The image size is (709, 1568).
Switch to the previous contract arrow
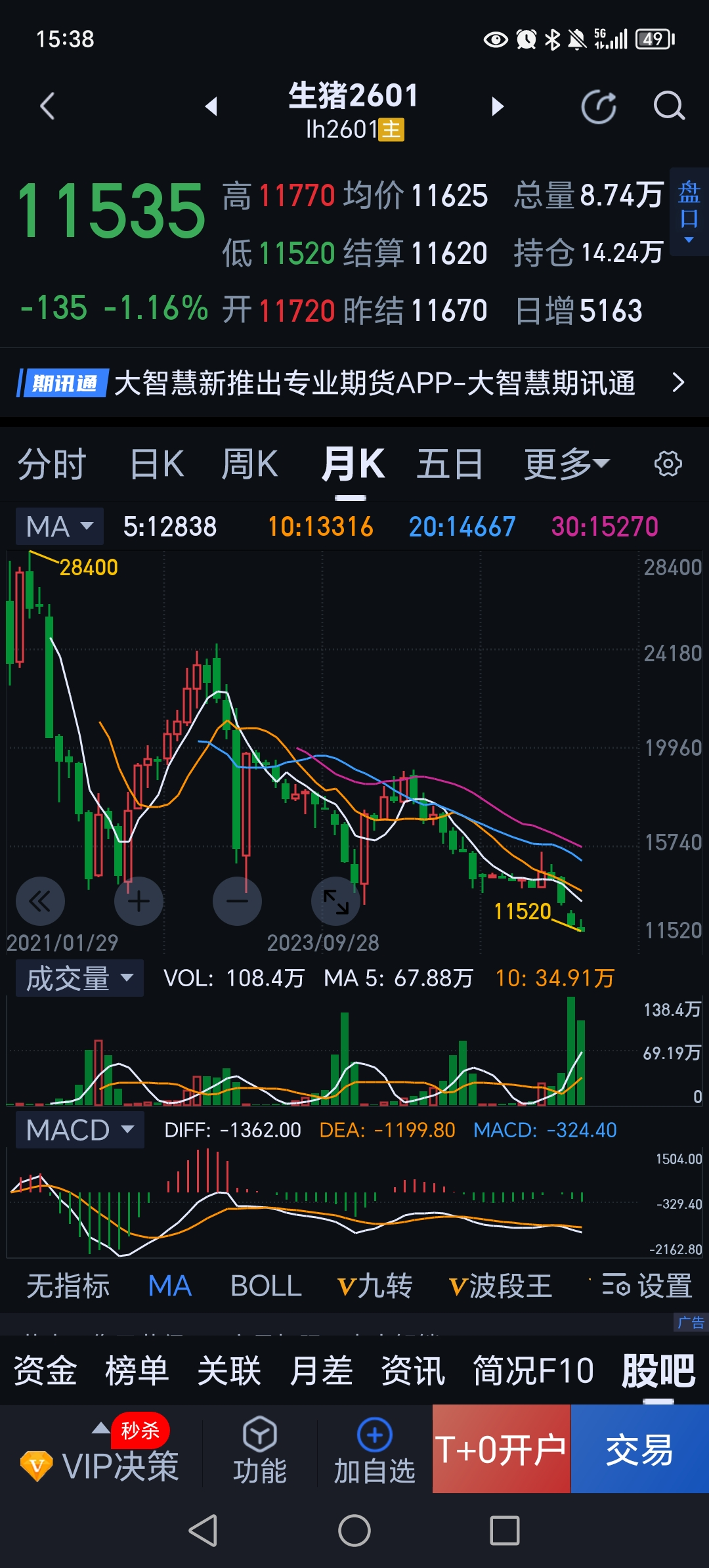[211, 106]
